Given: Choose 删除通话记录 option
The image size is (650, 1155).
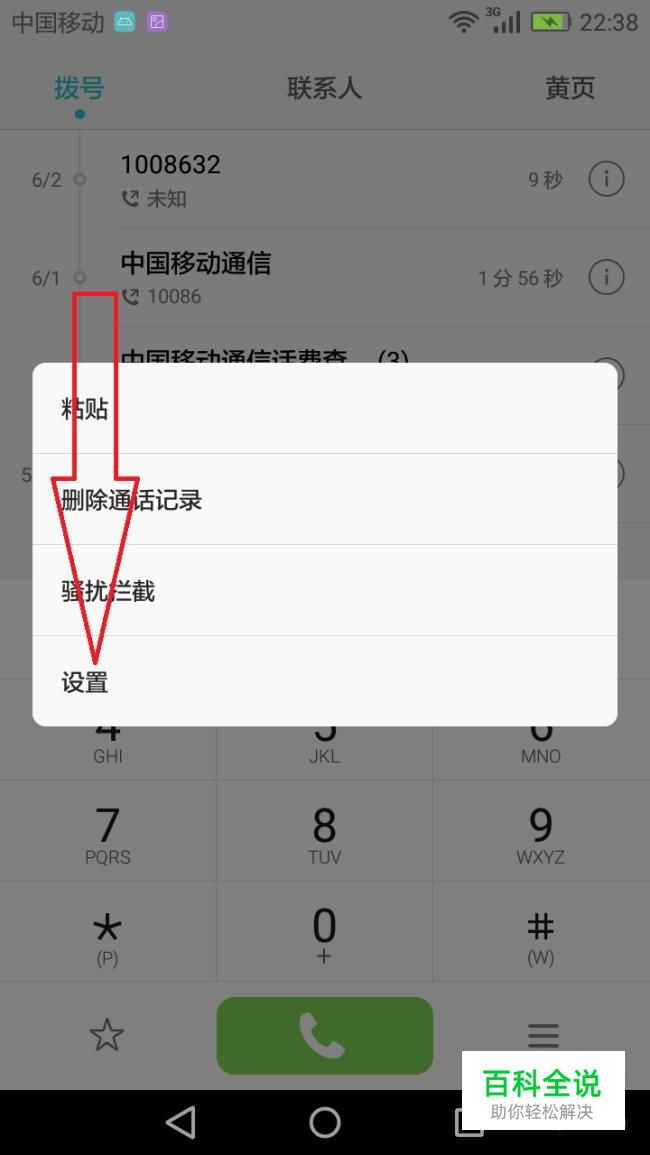Looking at the screenshot, I should click(x=324, y=499).
